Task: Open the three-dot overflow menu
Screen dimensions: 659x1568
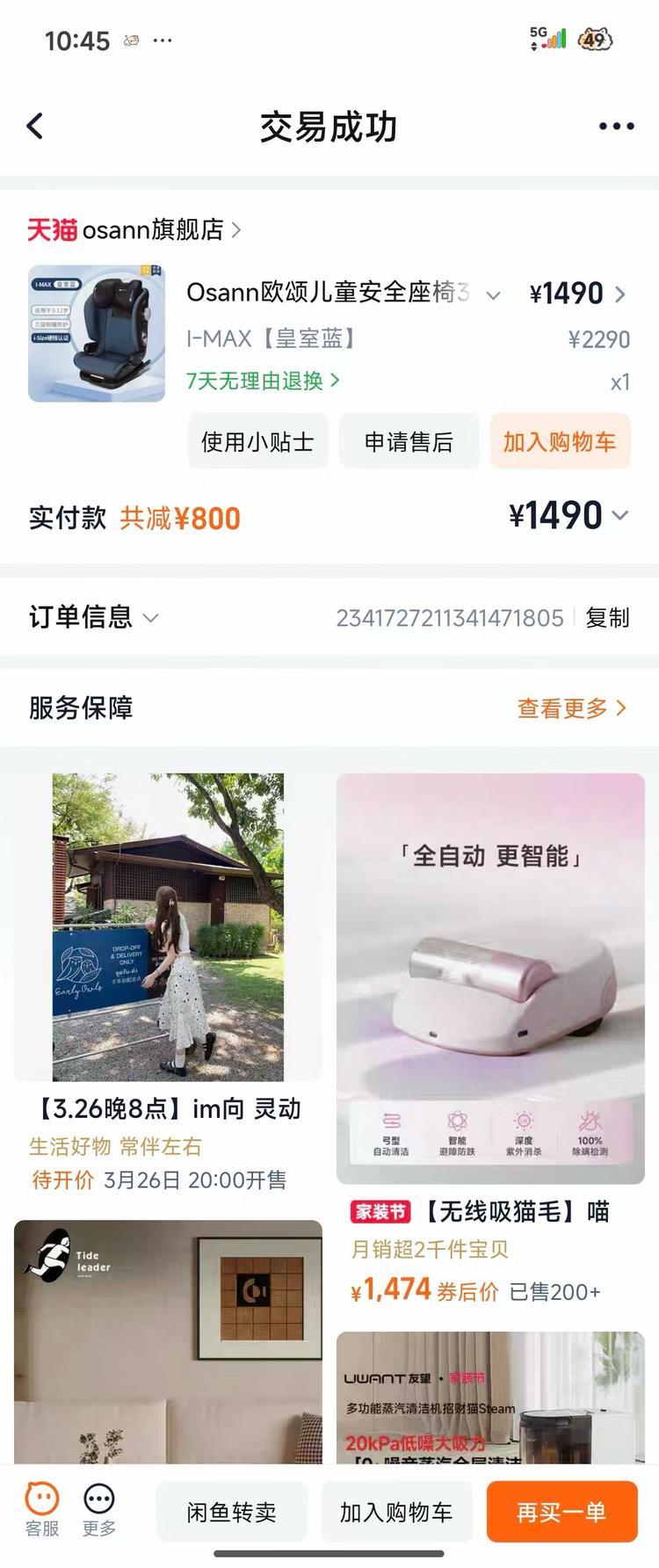Action: 616,127
